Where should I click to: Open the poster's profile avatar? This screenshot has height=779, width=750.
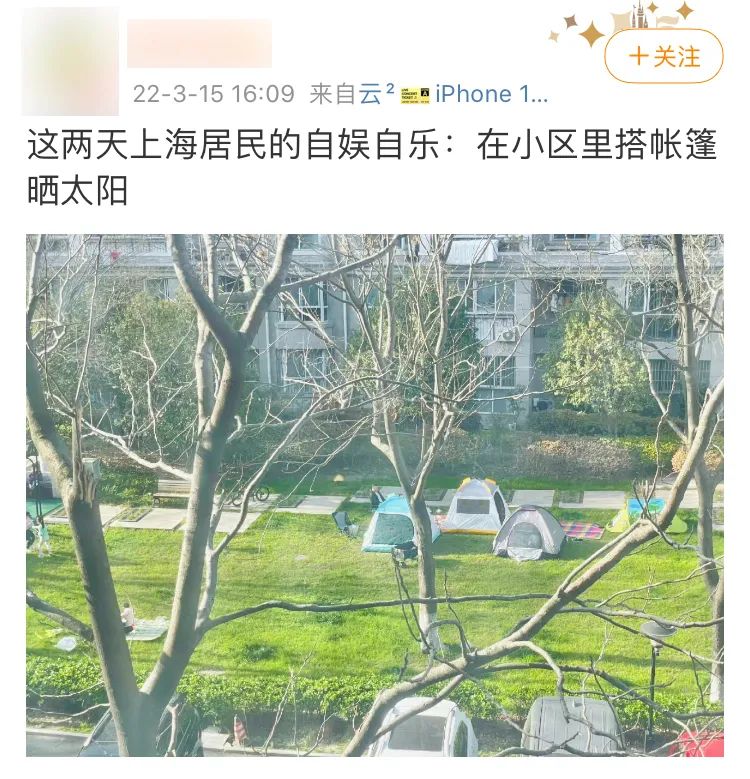pyautogui.click(x=70, y=62)
